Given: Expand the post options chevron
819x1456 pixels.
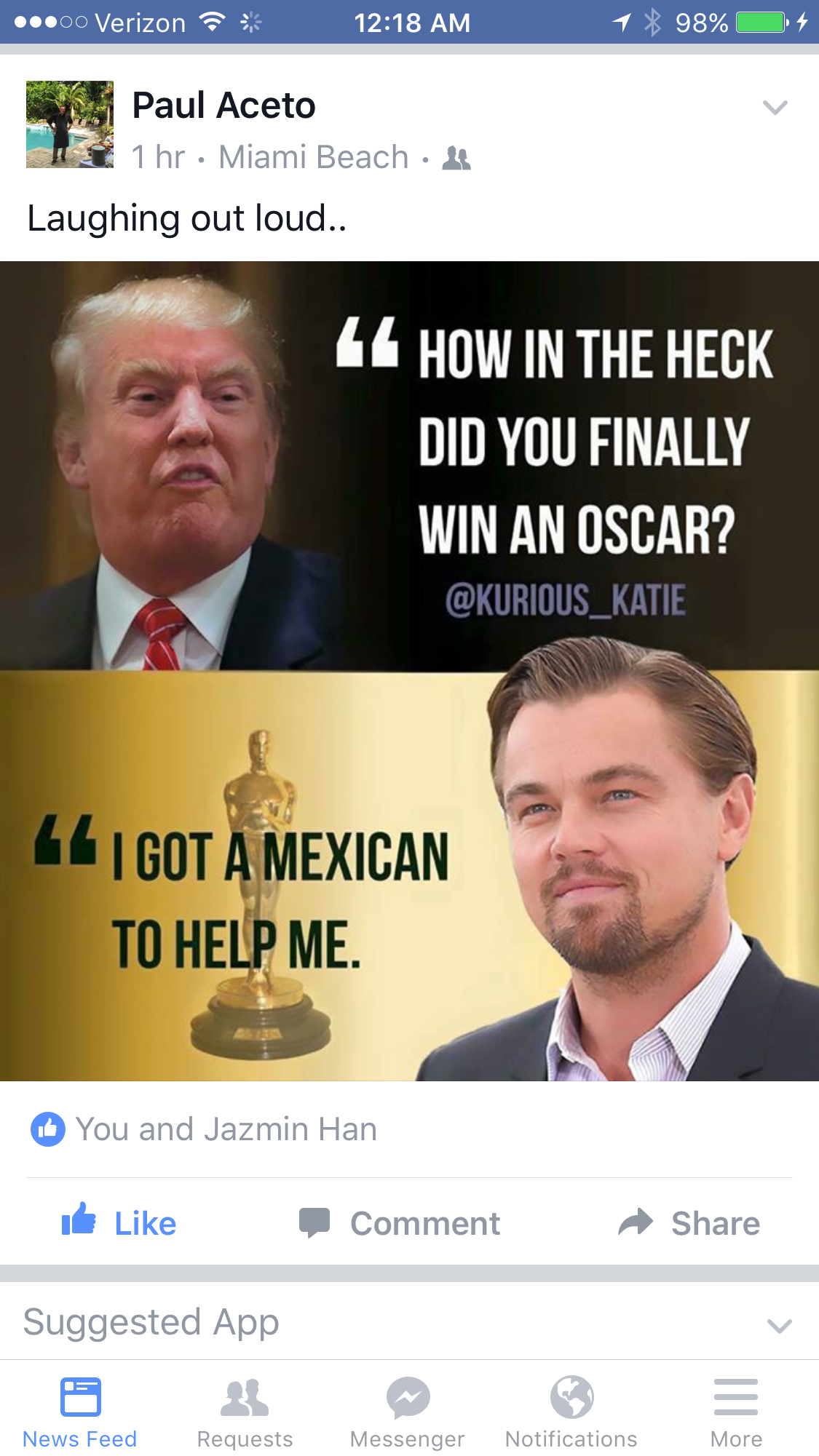Looking at the screenshot, I should click(x=775, y=108).
